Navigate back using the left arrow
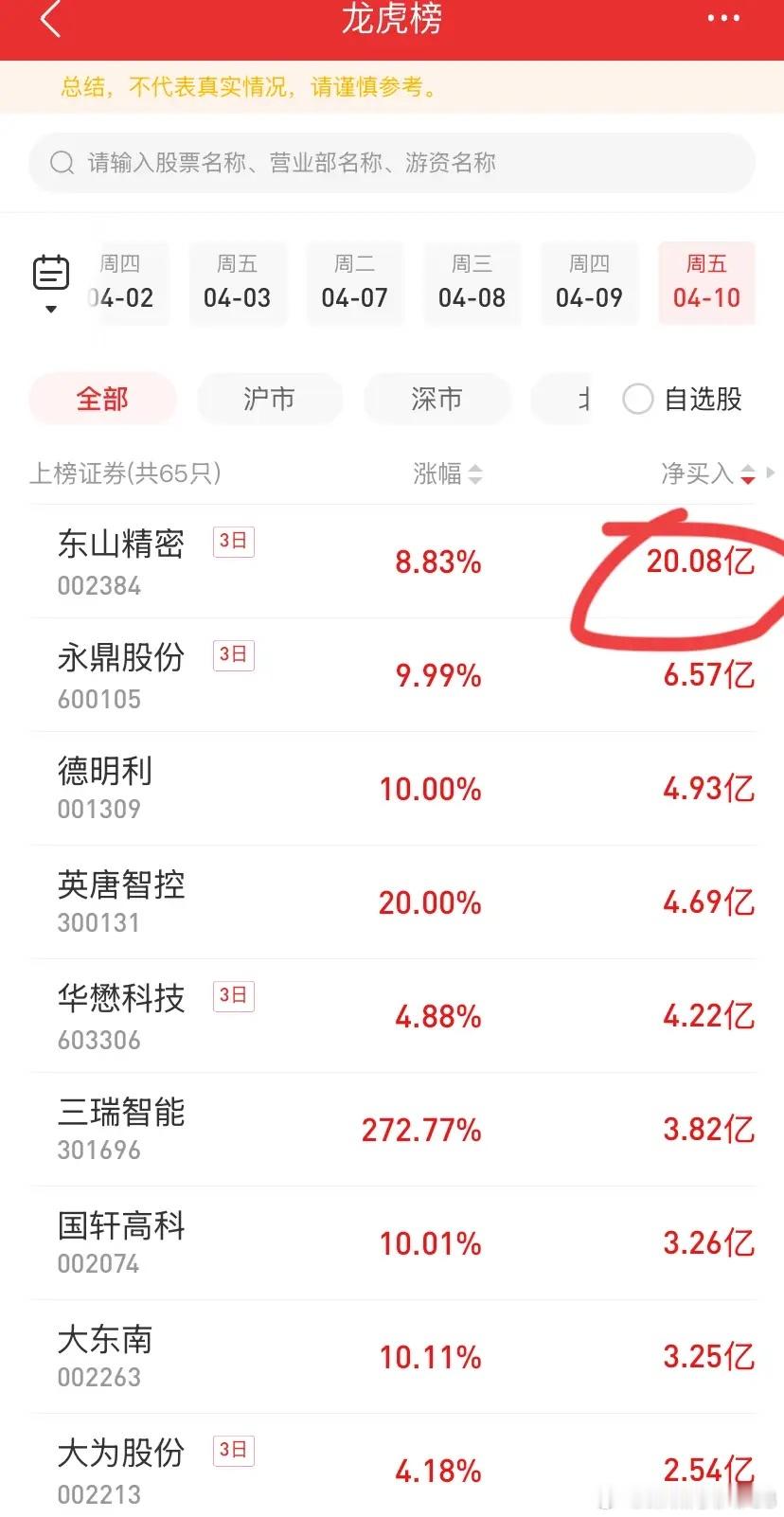The image size is (784, 1517). [49, 21]
